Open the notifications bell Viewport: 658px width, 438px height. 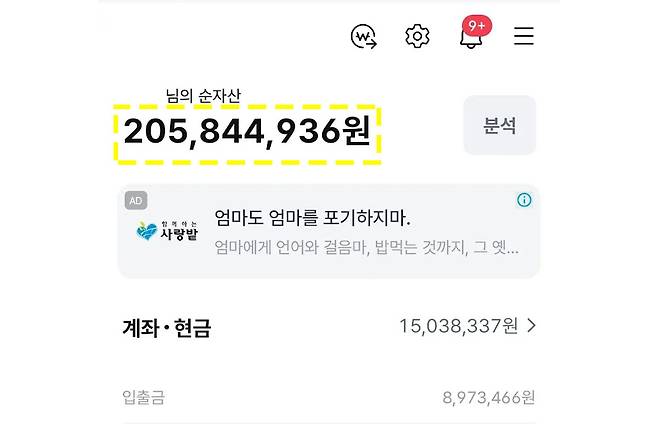pos(470,37)
